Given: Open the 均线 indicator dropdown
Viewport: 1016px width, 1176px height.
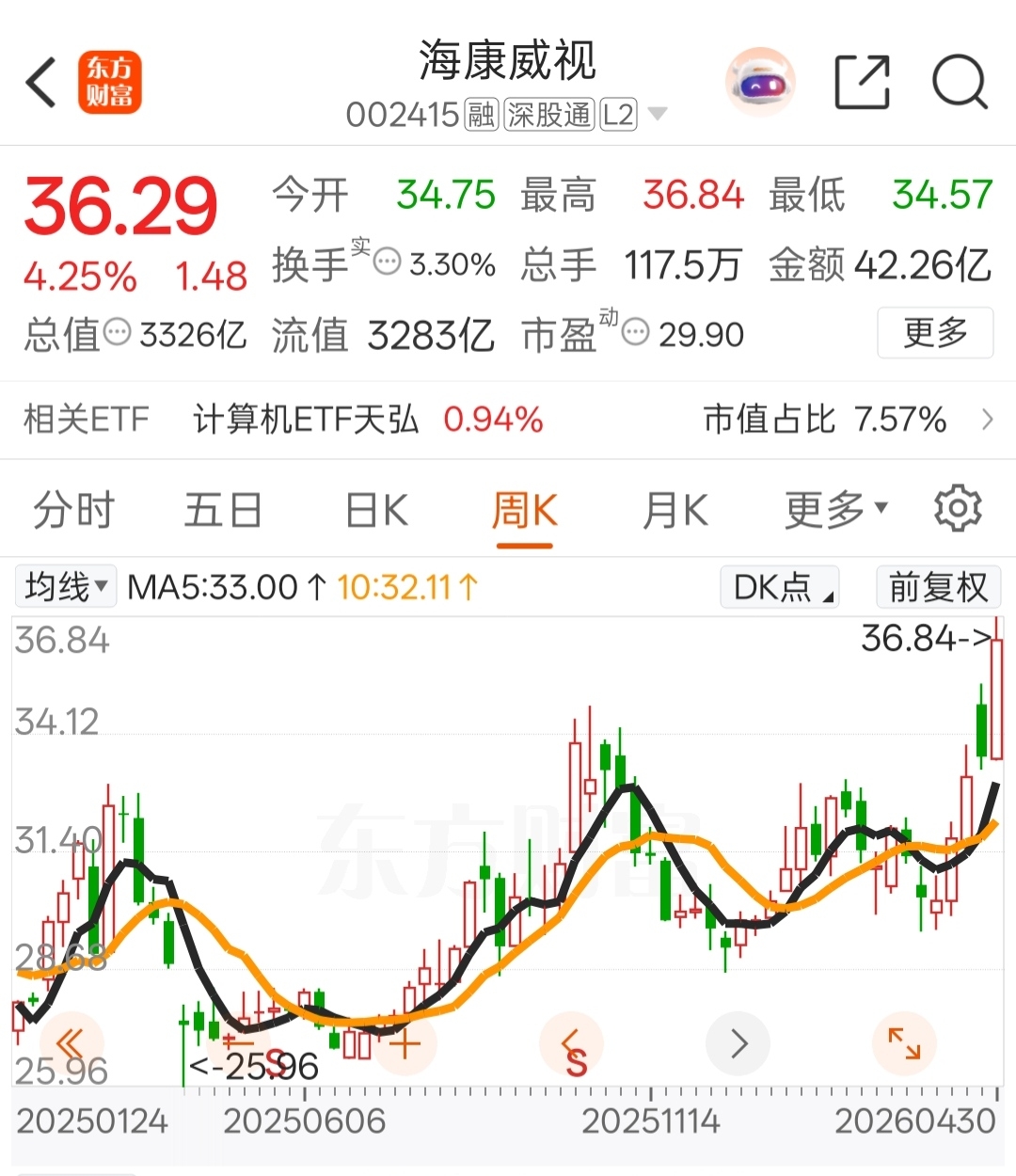Looking at the screenshot, I should click(x=66, y=587).
